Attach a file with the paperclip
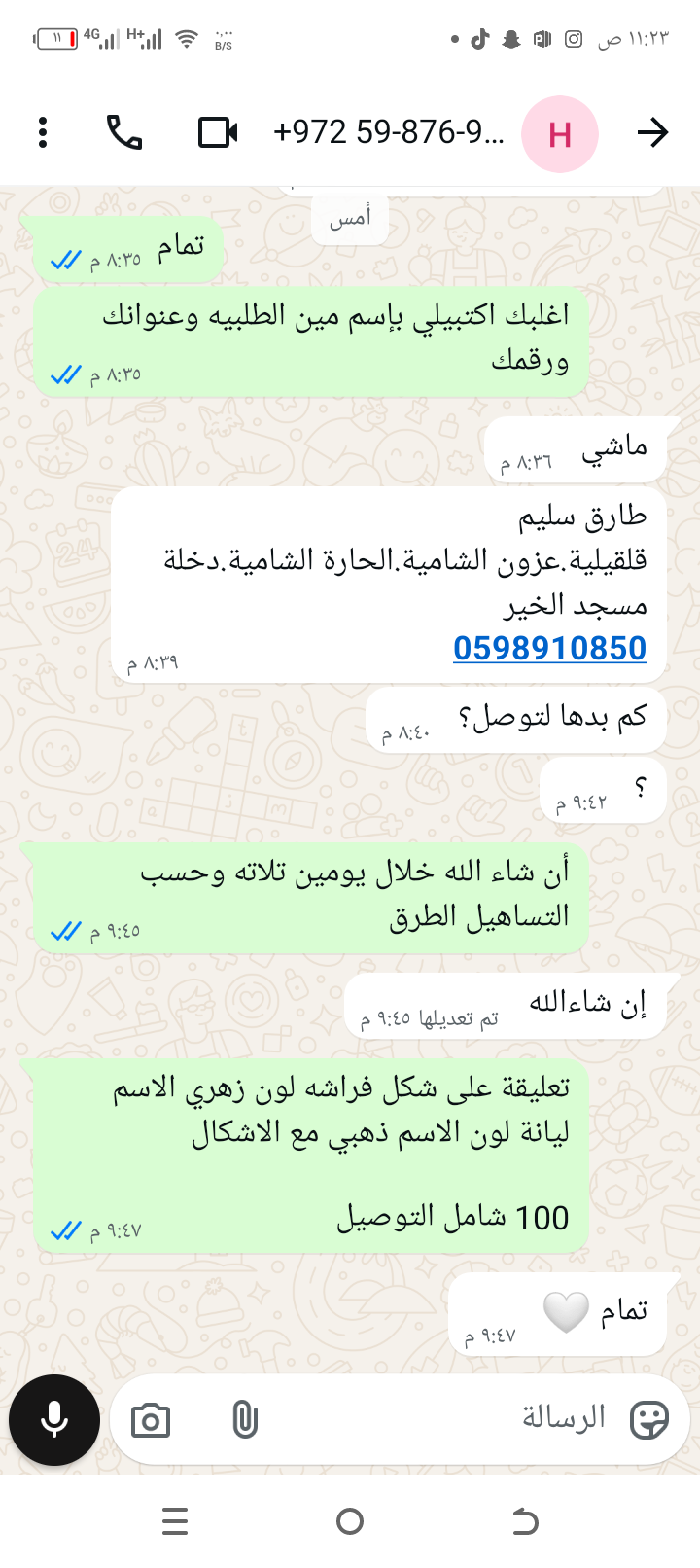Screen dimensions: 700x1568 [x=245, y=1420]
